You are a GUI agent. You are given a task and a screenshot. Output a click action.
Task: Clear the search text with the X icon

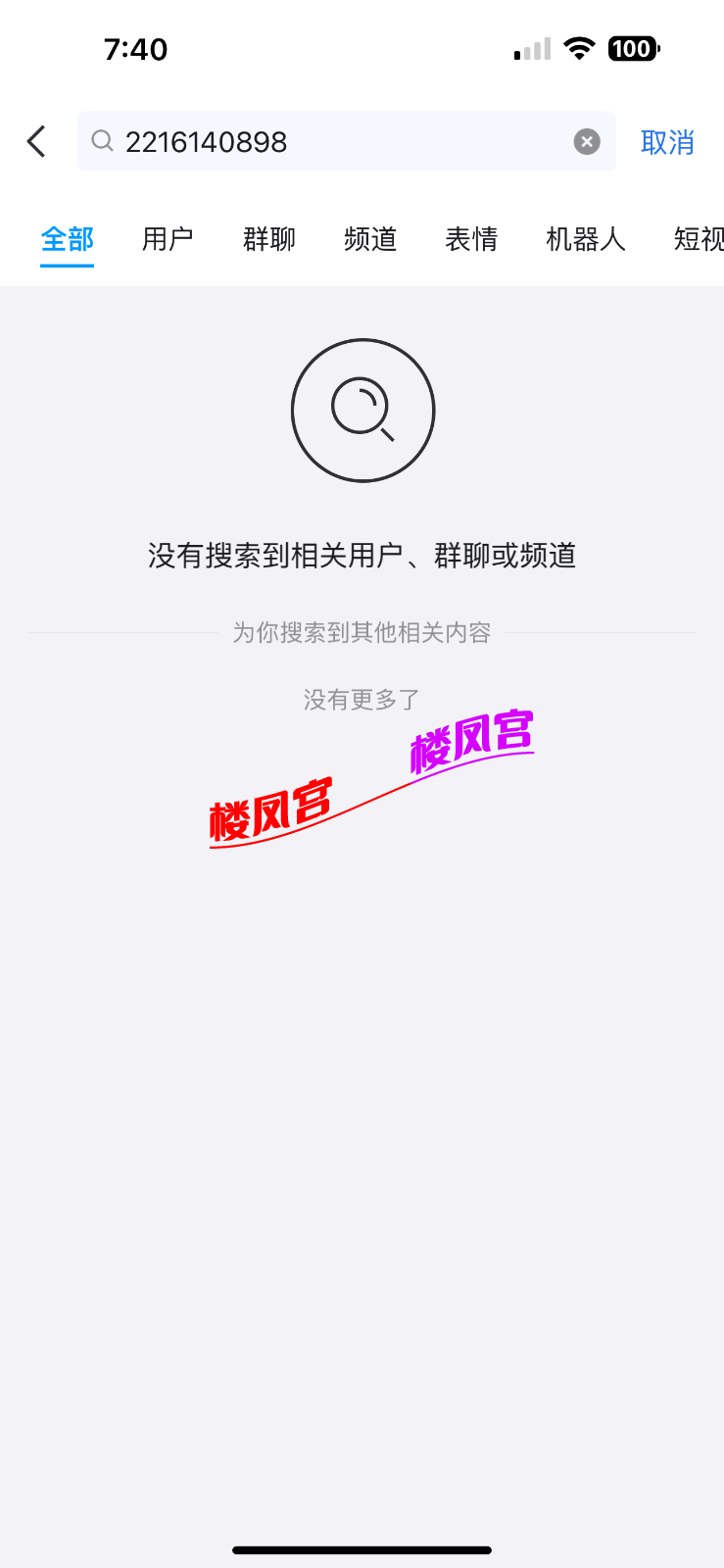tap(586, 141)
